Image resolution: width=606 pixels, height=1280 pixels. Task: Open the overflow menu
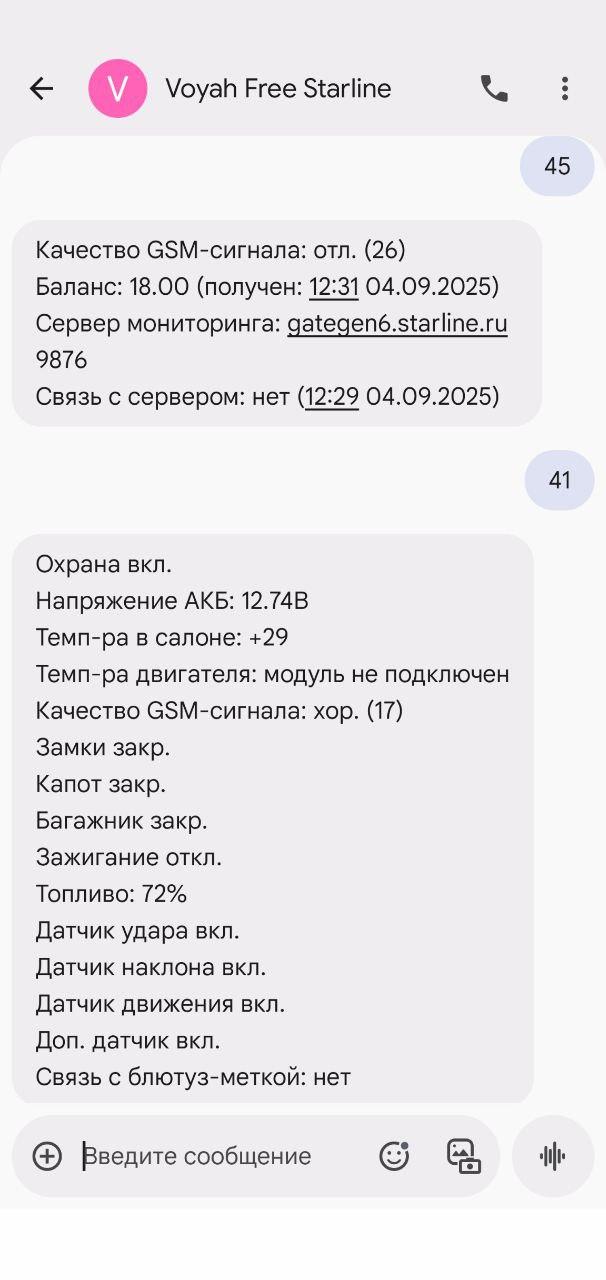pyautogui.click(x=565, y=89)
